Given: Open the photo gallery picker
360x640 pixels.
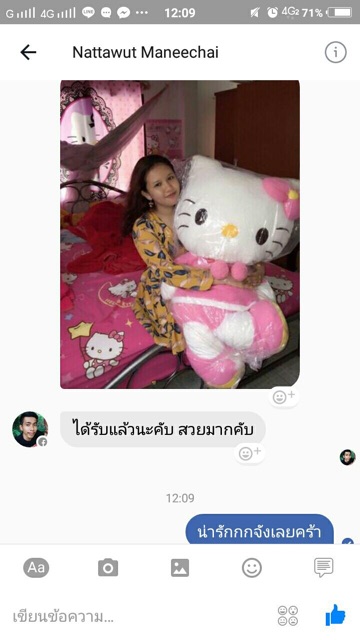Looking at the screenshot, I should (180, 568).
